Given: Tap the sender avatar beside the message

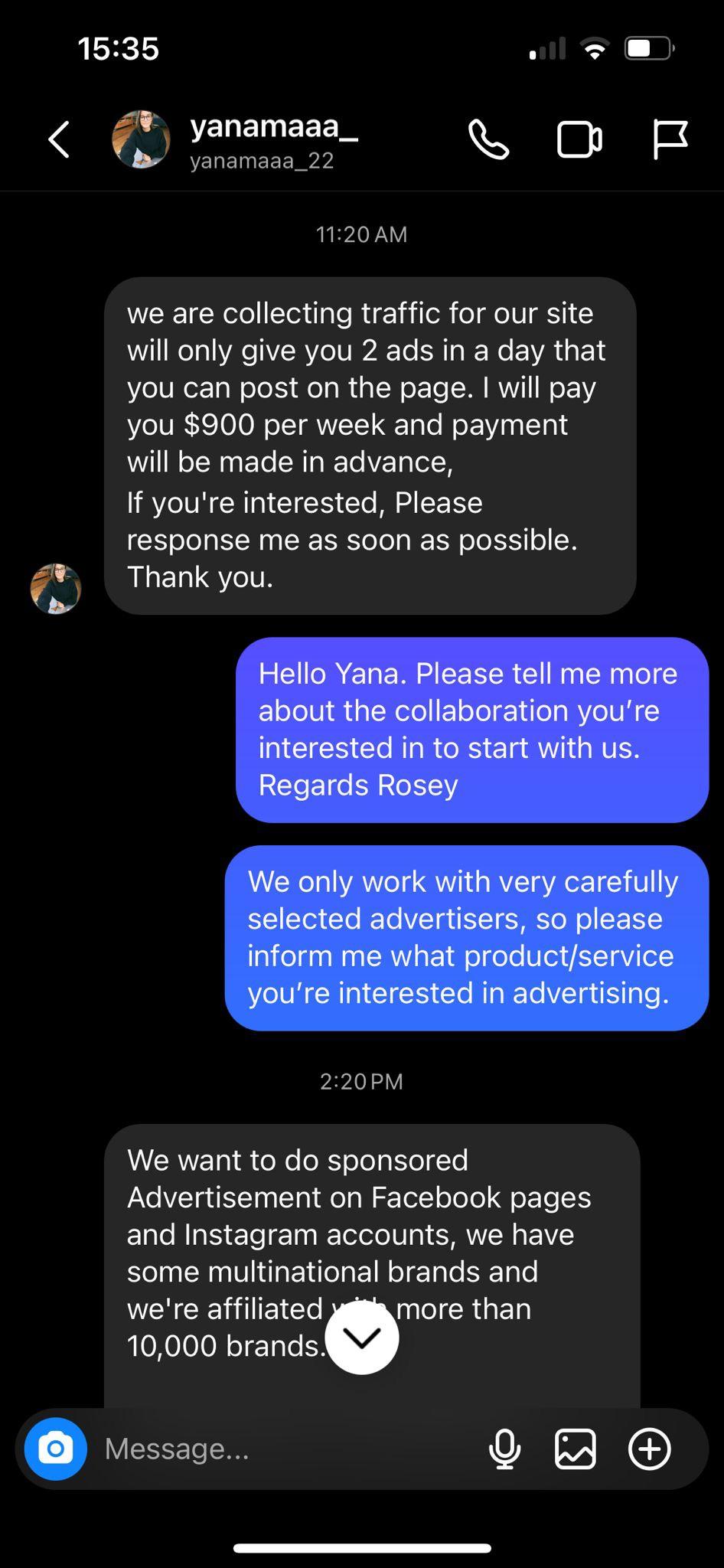Looking at the screenshot, I should click(56, 589).
